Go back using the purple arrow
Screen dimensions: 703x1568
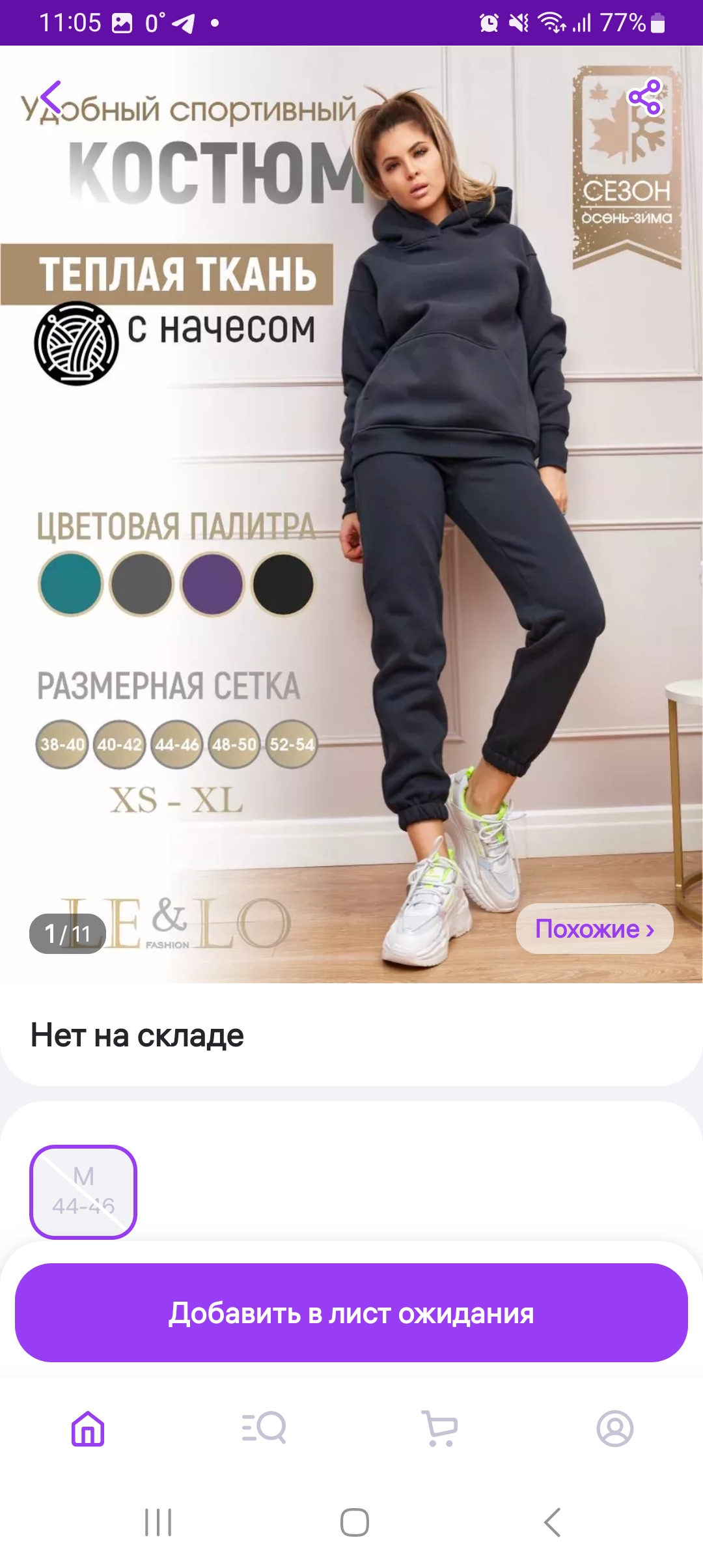pyautogui.click(x=51, y=98)
